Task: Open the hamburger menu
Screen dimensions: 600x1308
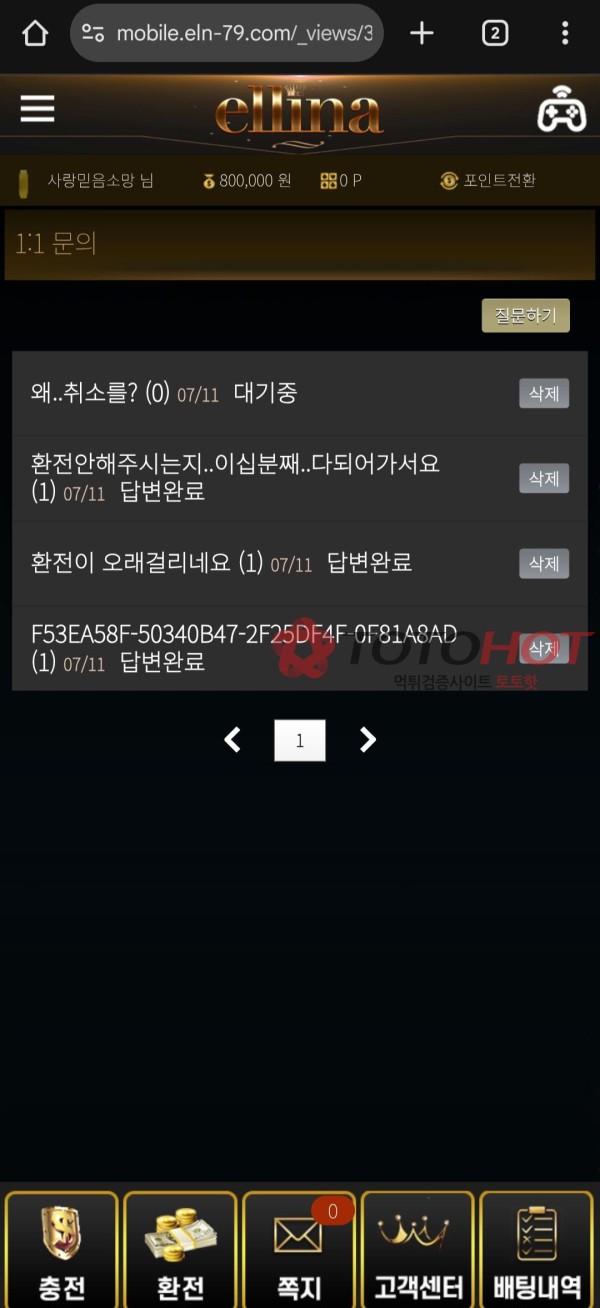Action: pos(37,109)
